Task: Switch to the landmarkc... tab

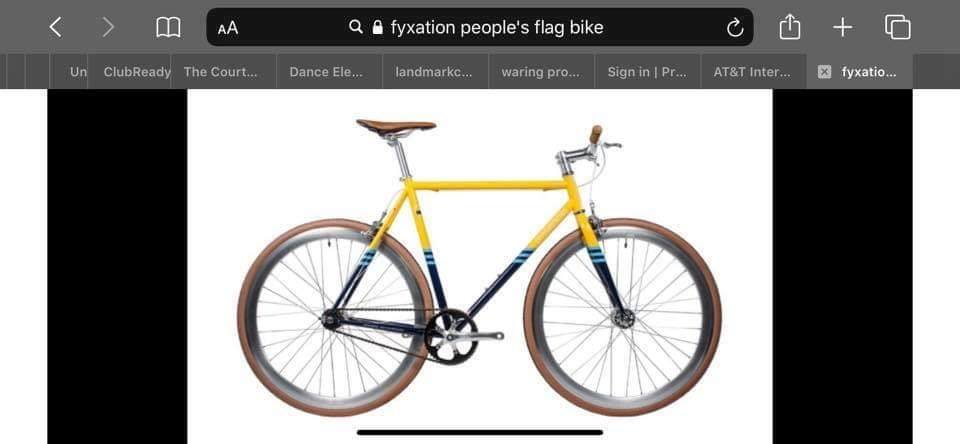Action: pos(434,72)
